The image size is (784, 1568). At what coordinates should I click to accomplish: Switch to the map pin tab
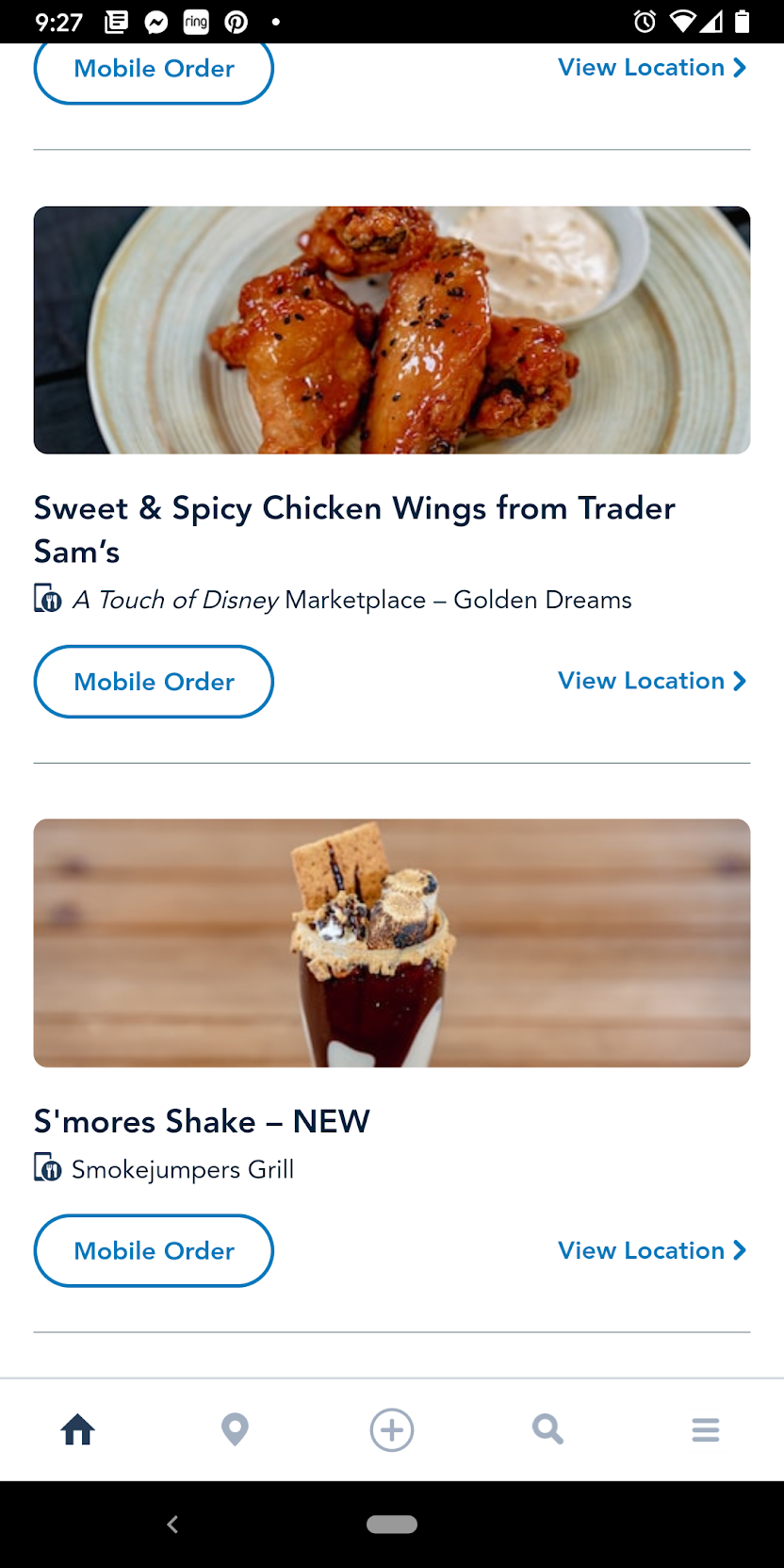[x=235, y=1429]
